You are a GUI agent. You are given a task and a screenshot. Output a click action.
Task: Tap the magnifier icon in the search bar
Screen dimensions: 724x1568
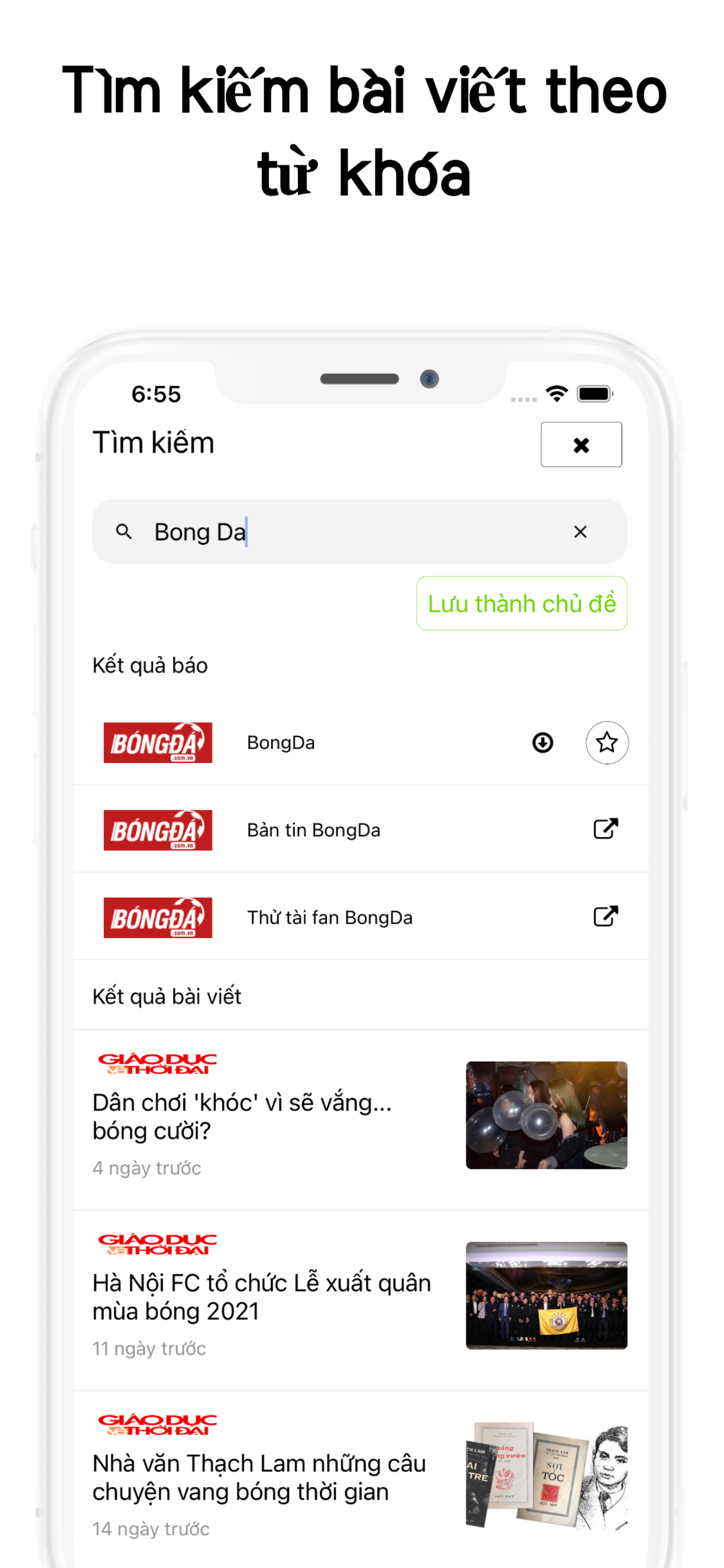coord(125,531)
